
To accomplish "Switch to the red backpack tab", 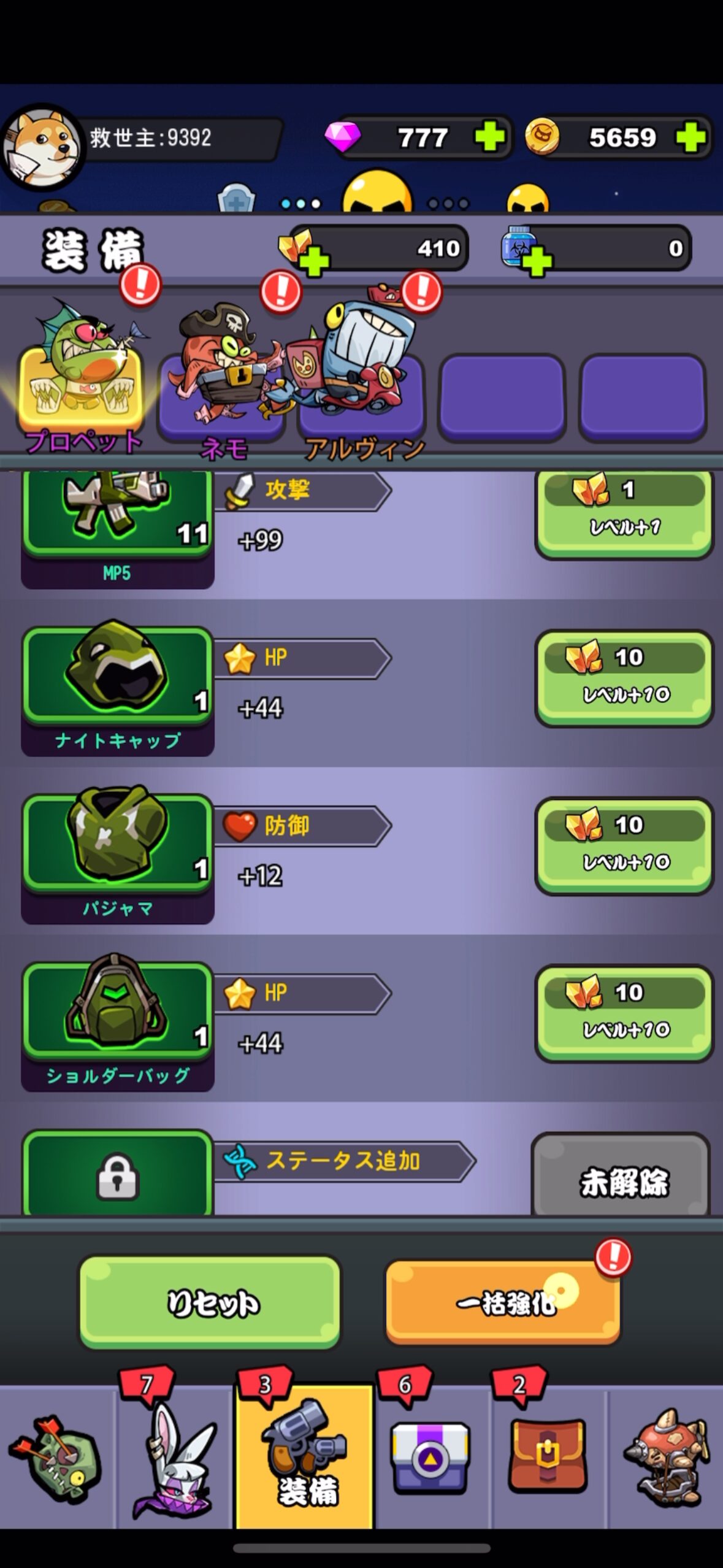I will click(548, 1458).
